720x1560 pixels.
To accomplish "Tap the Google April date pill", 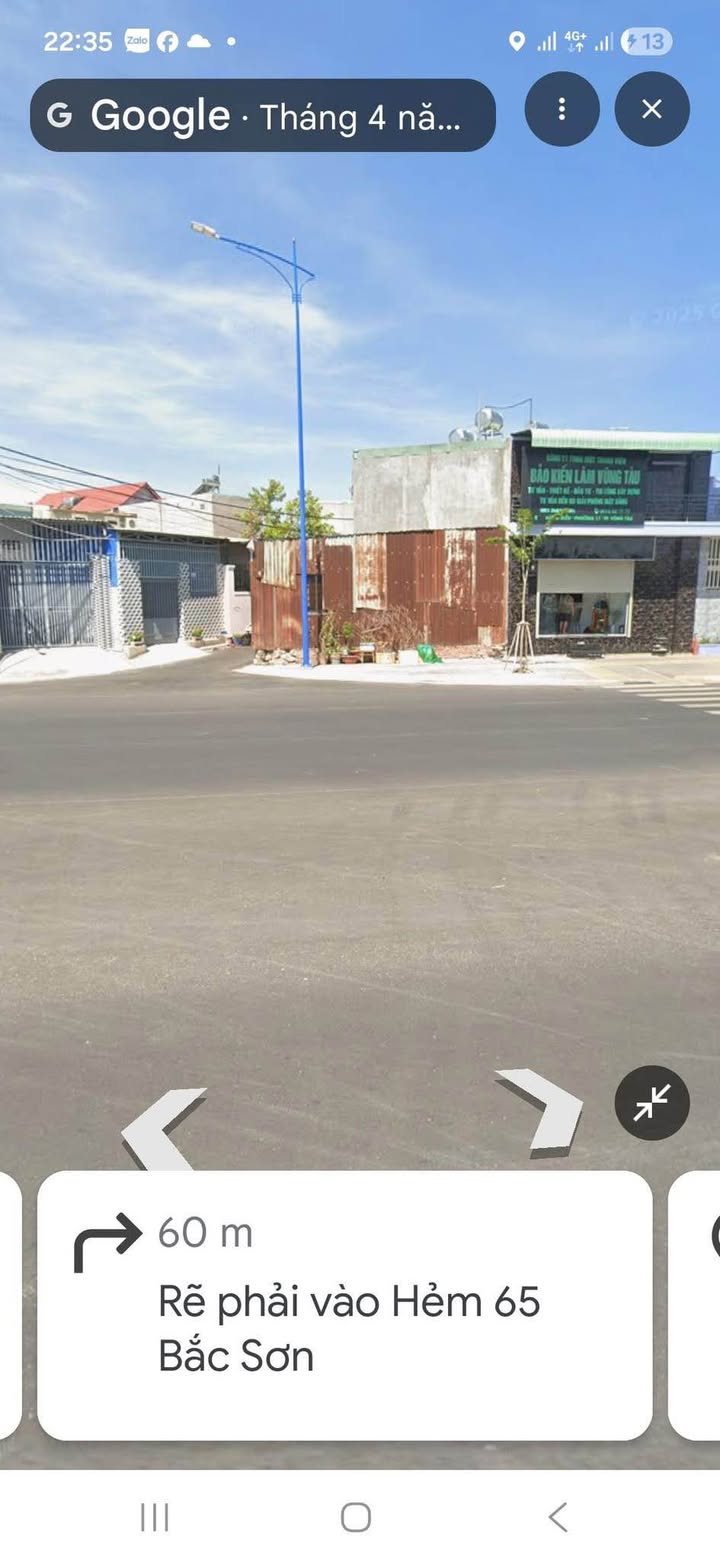I will coord(262,116).
